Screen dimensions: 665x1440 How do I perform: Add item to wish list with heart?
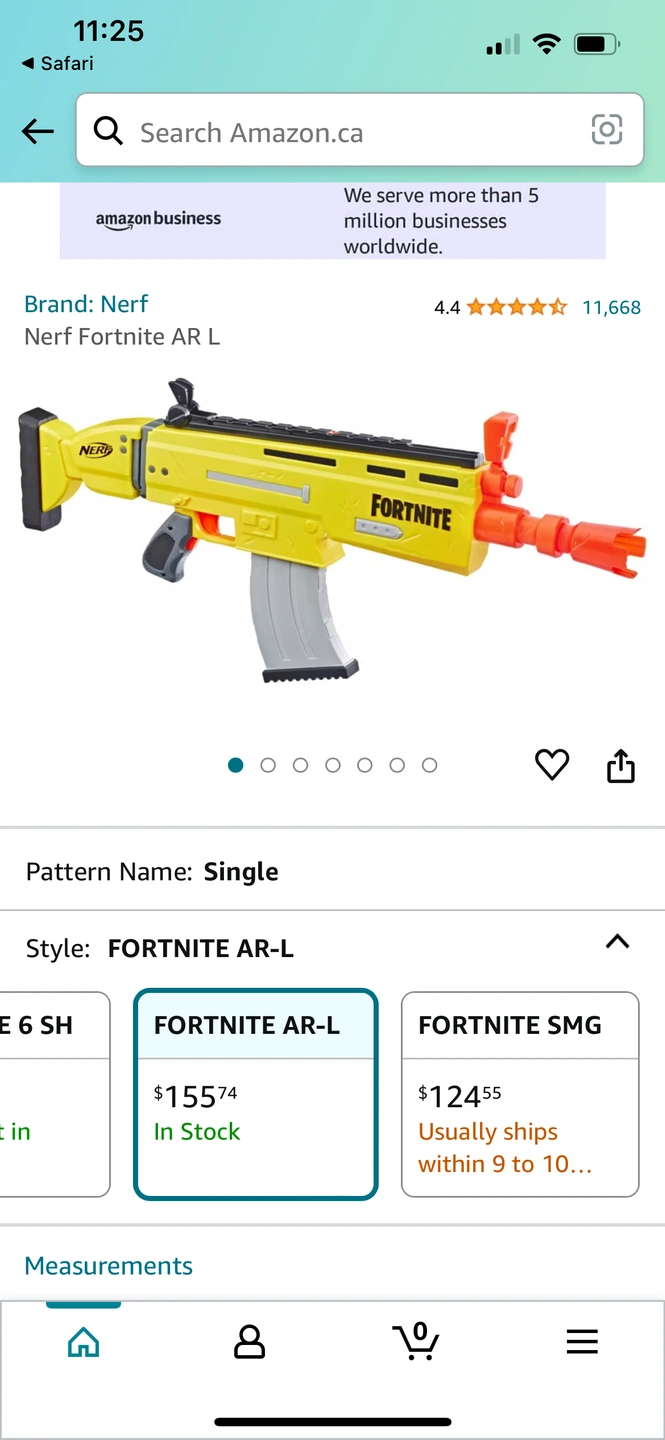(x=552, y=765)
